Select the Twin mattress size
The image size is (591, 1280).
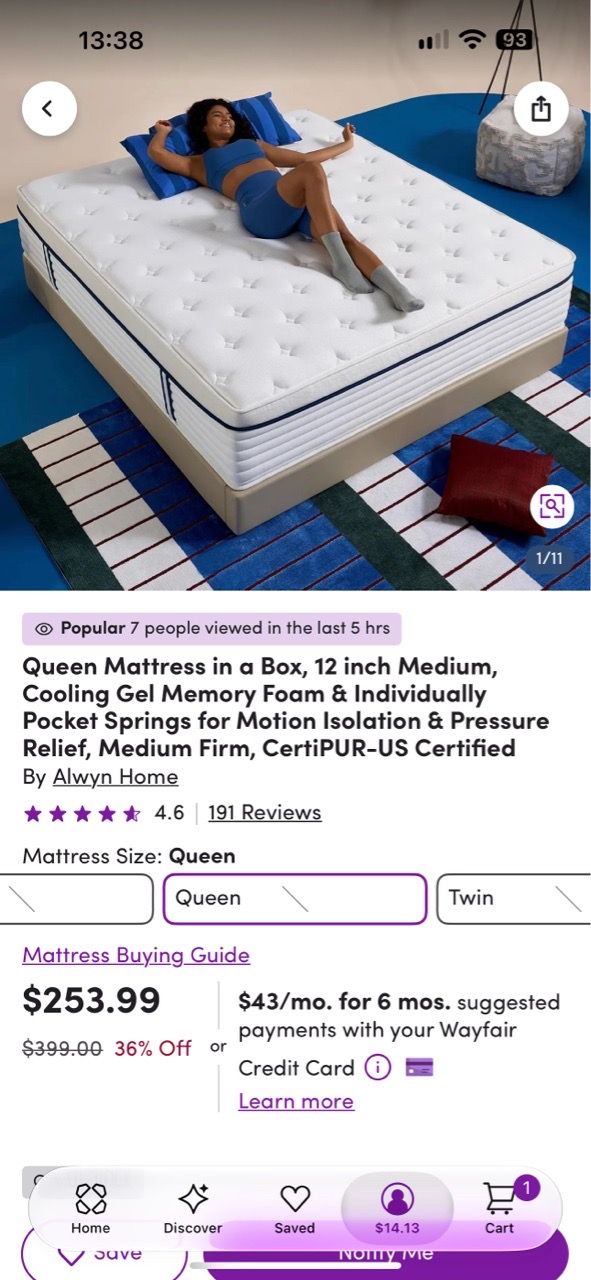pyautogui.click(x=514, y=898)
